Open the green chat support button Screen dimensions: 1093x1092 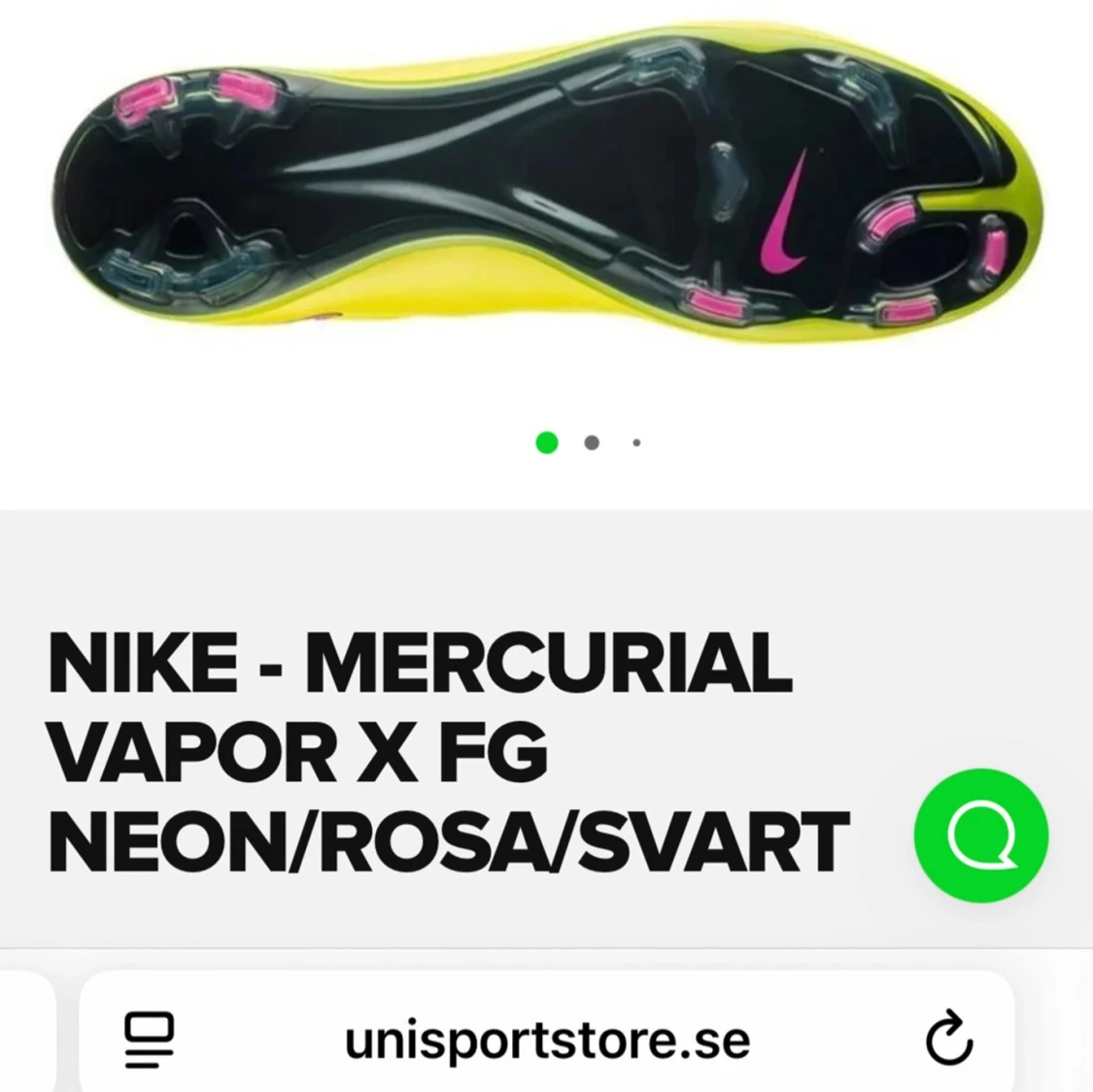pos(980,834)
